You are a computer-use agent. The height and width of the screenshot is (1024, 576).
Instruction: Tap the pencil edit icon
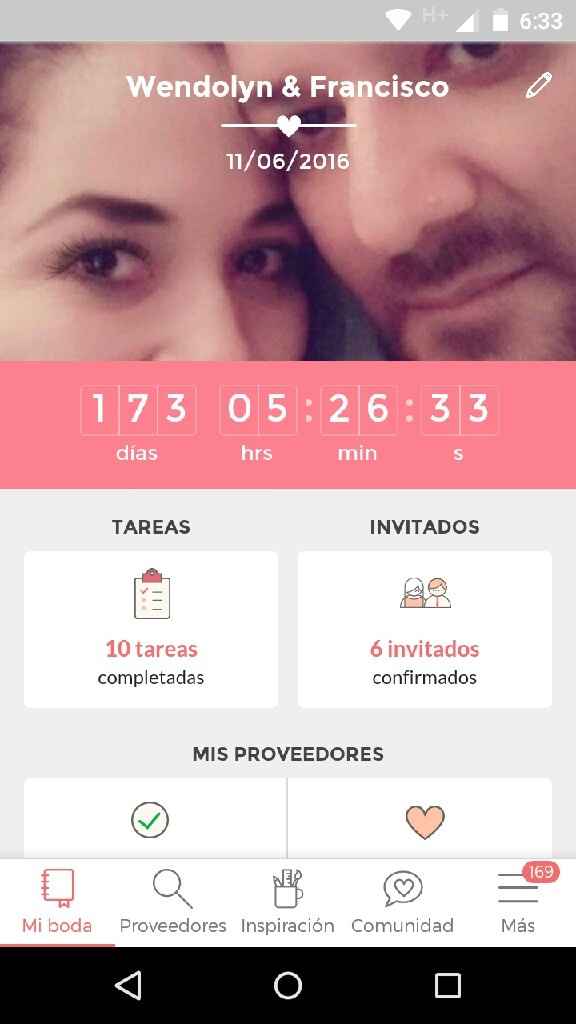click(x=539, y=86)
